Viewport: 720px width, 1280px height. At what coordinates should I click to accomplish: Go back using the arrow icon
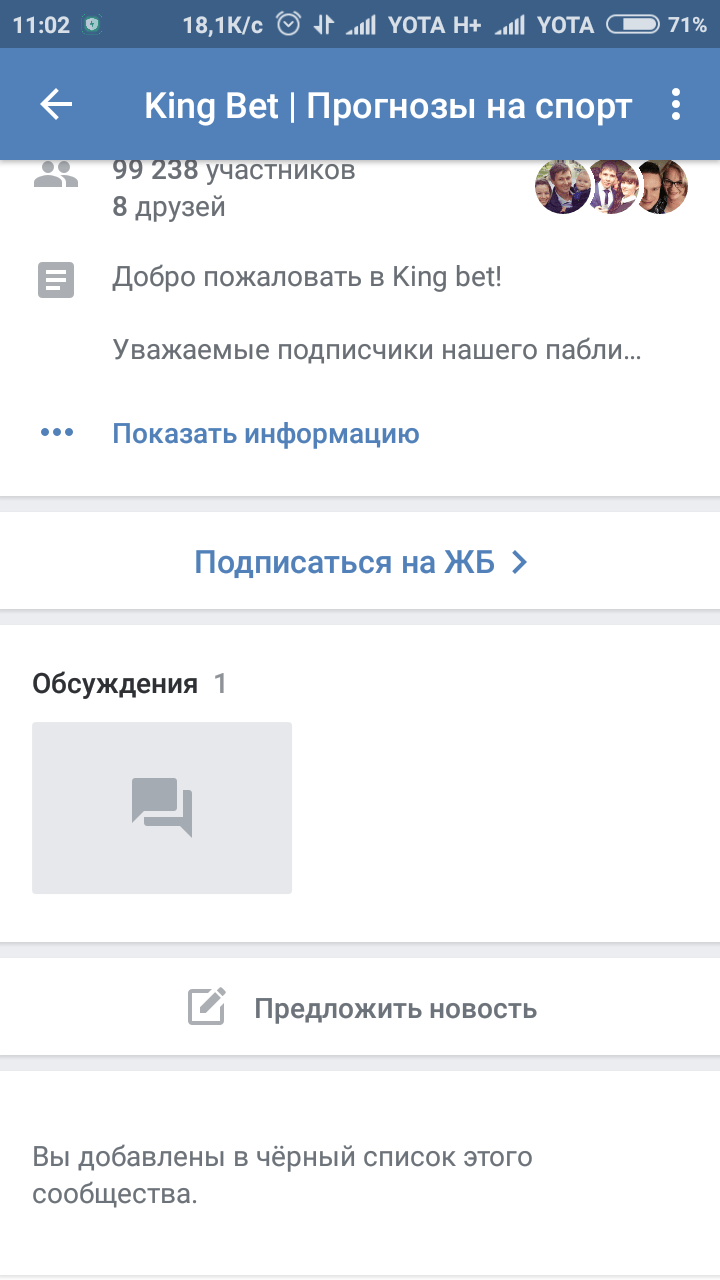click(x=57, y=105)
